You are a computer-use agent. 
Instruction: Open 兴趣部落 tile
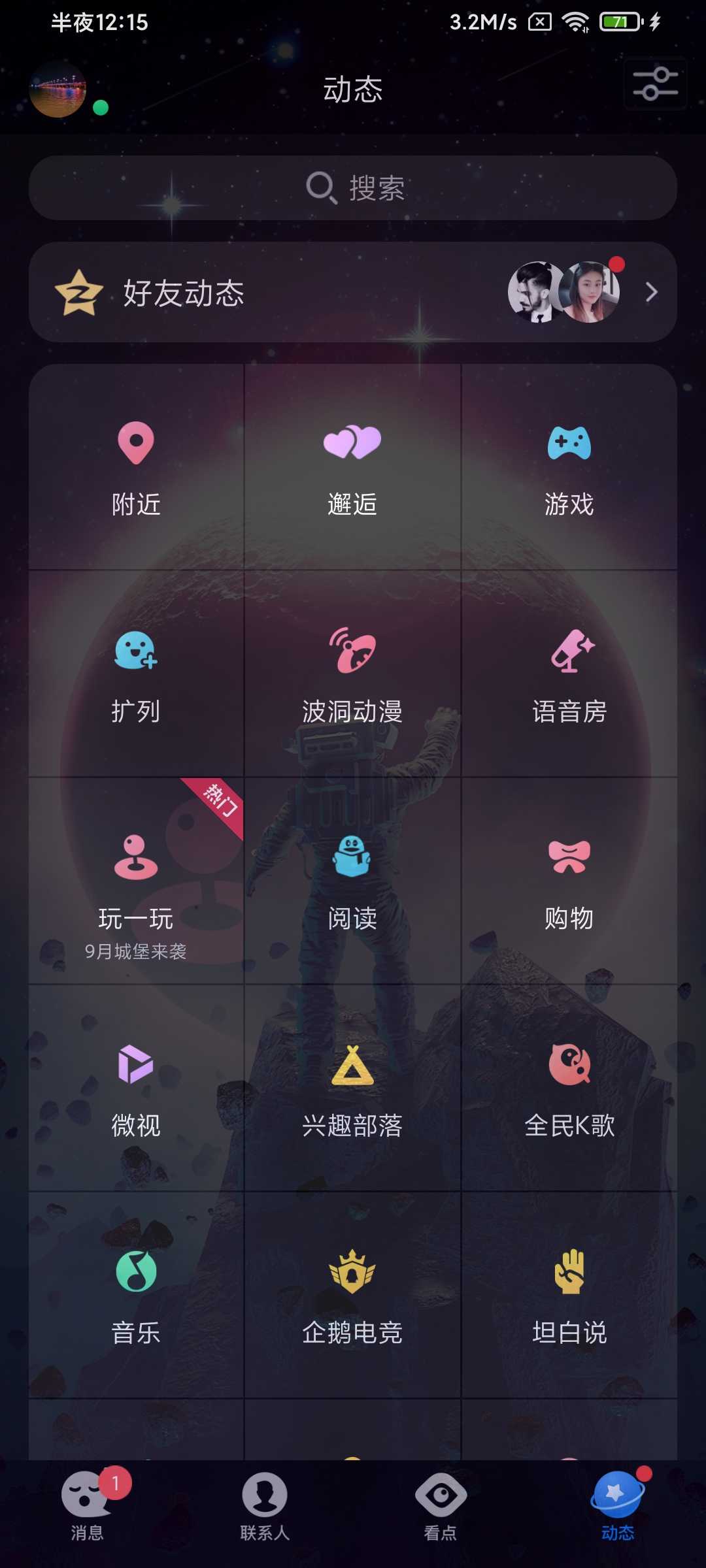point(353,1088)
